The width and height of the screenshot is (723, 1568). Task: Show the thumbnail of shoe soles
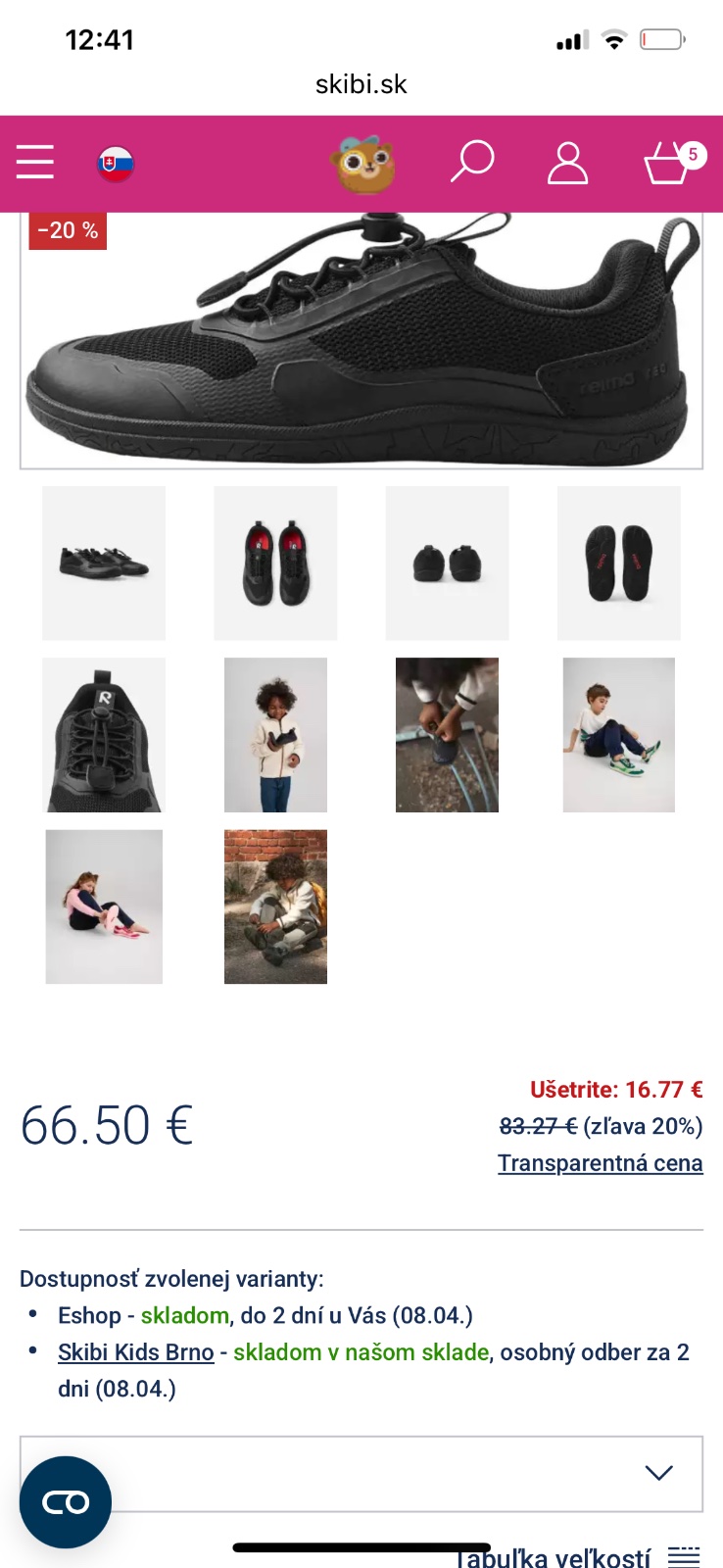pos(618,563)
